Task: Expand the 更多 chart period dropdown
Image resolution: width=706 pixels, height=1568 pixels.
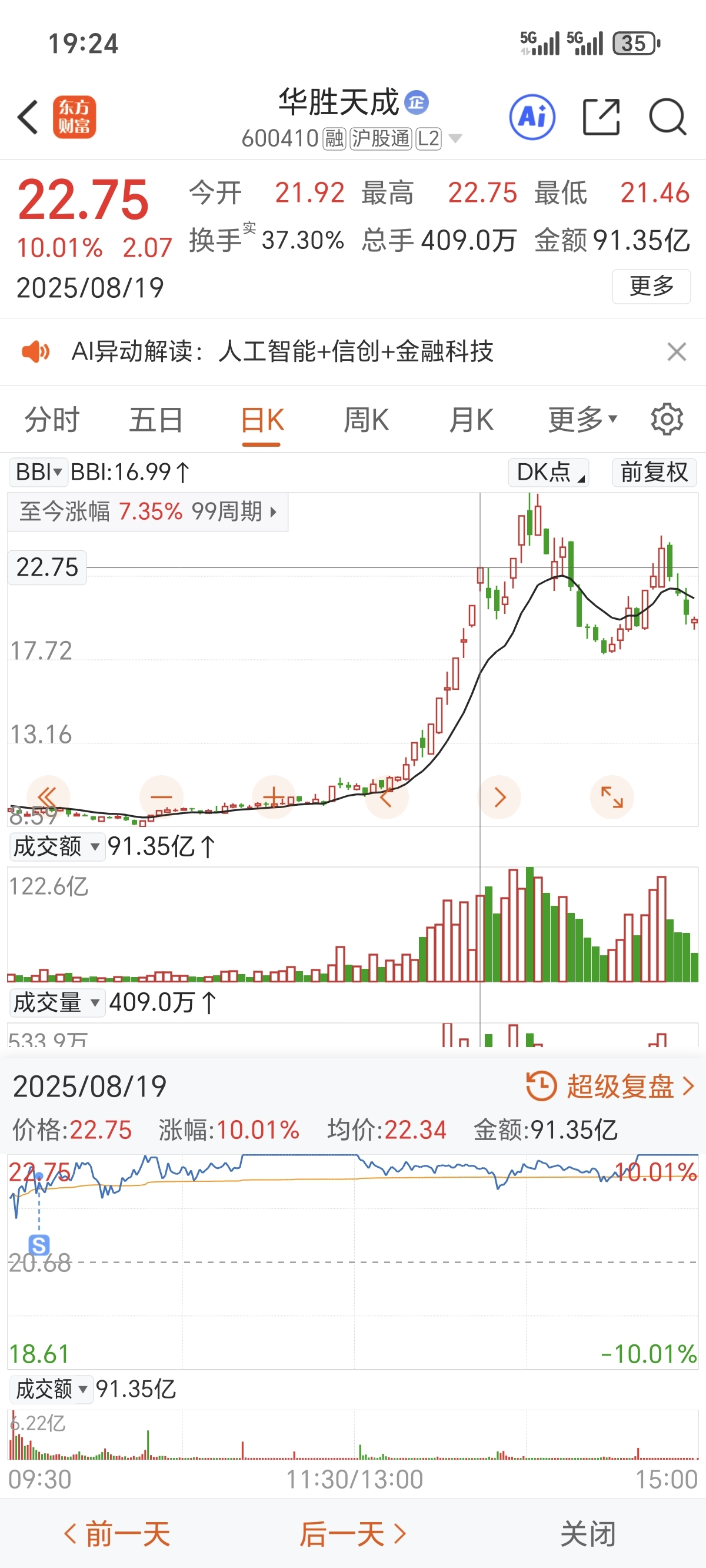Action: point(582,420)
